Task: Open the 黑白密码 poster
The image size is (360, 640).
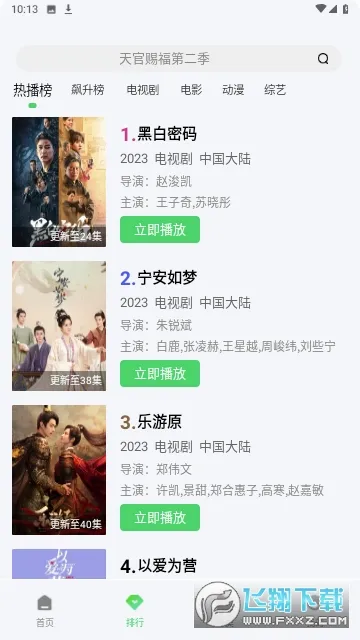Action: [59, 182]
